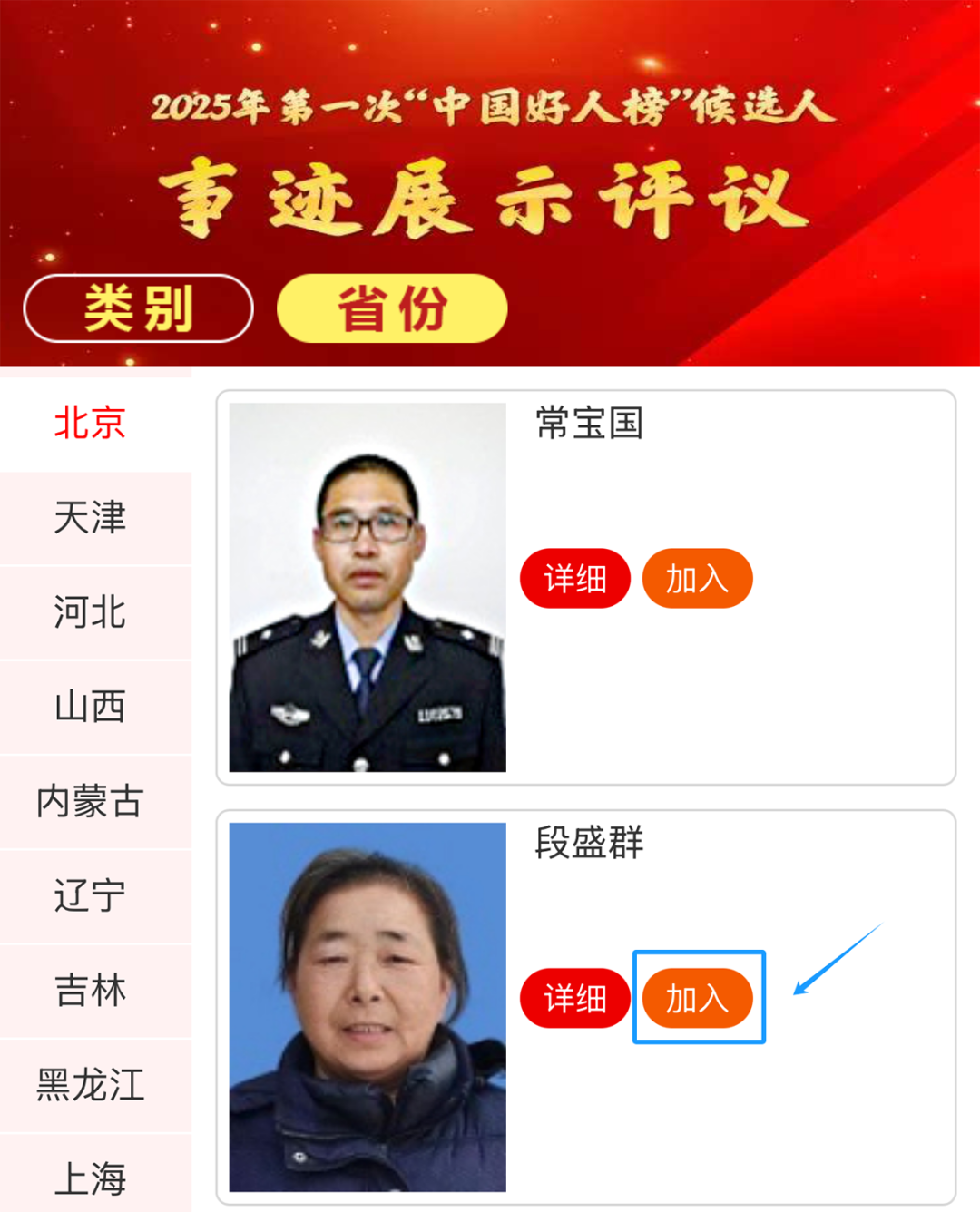The width and height of the screenshot is (980, 1212).
Task: Switch to the 类别 tab
Action: point(138,308)
